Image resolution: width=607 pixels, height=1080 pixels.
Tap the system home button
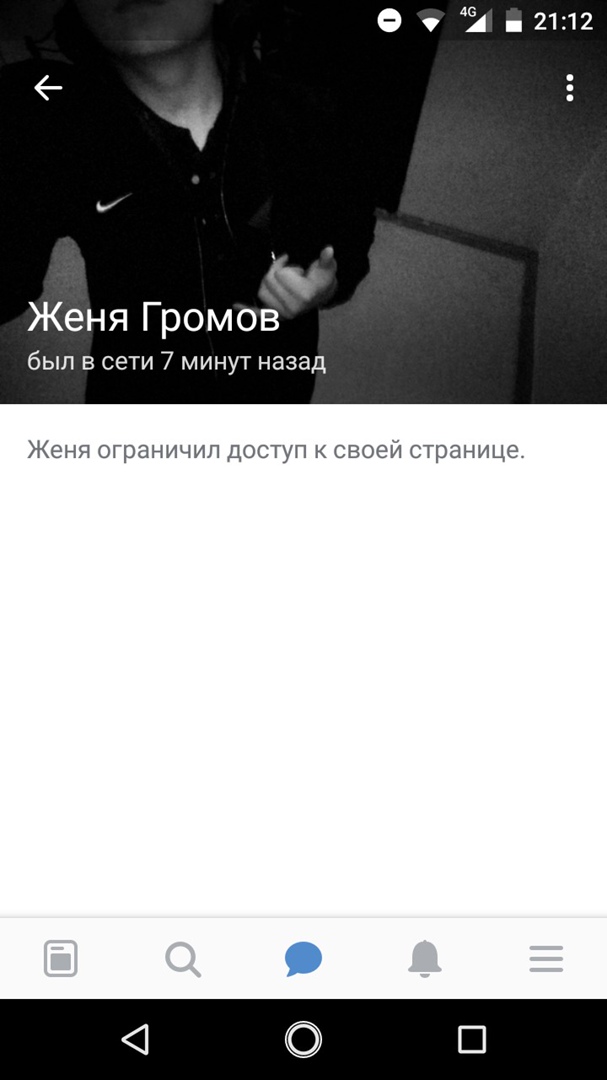303,1040
